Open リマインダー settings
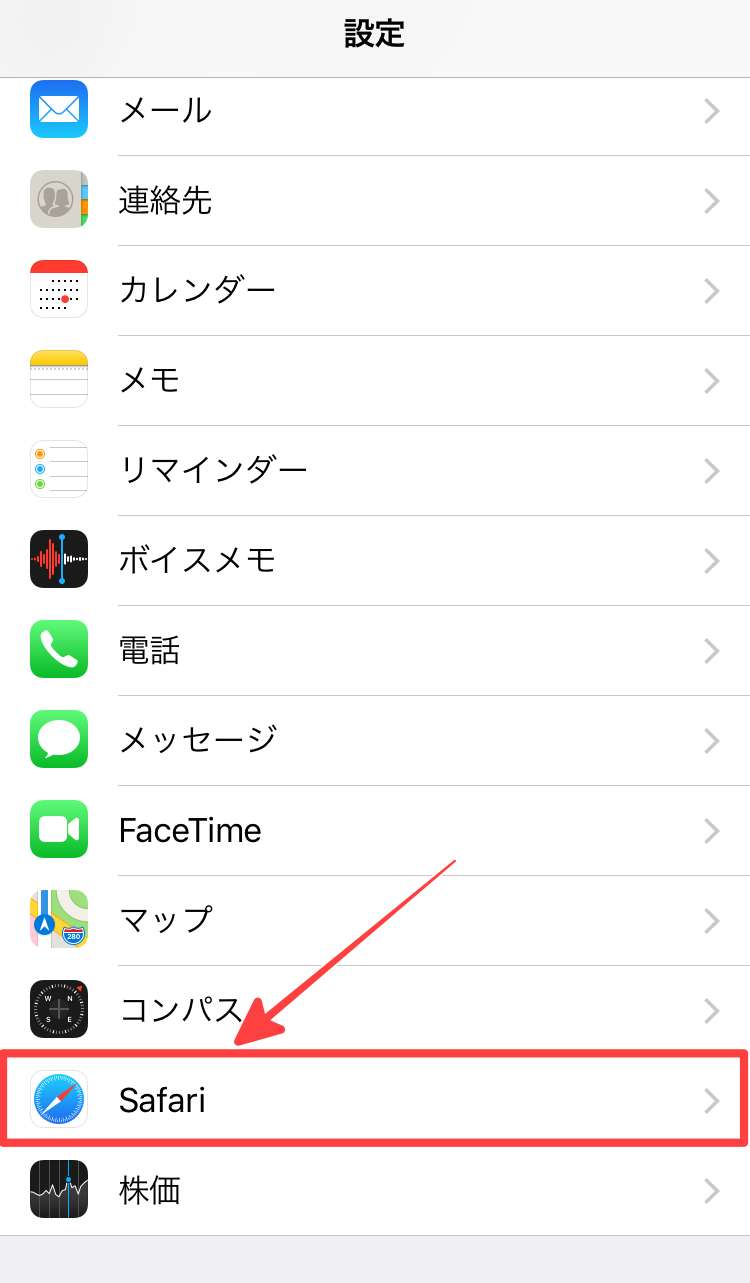 pyautogui.click(x=375, y=470)
